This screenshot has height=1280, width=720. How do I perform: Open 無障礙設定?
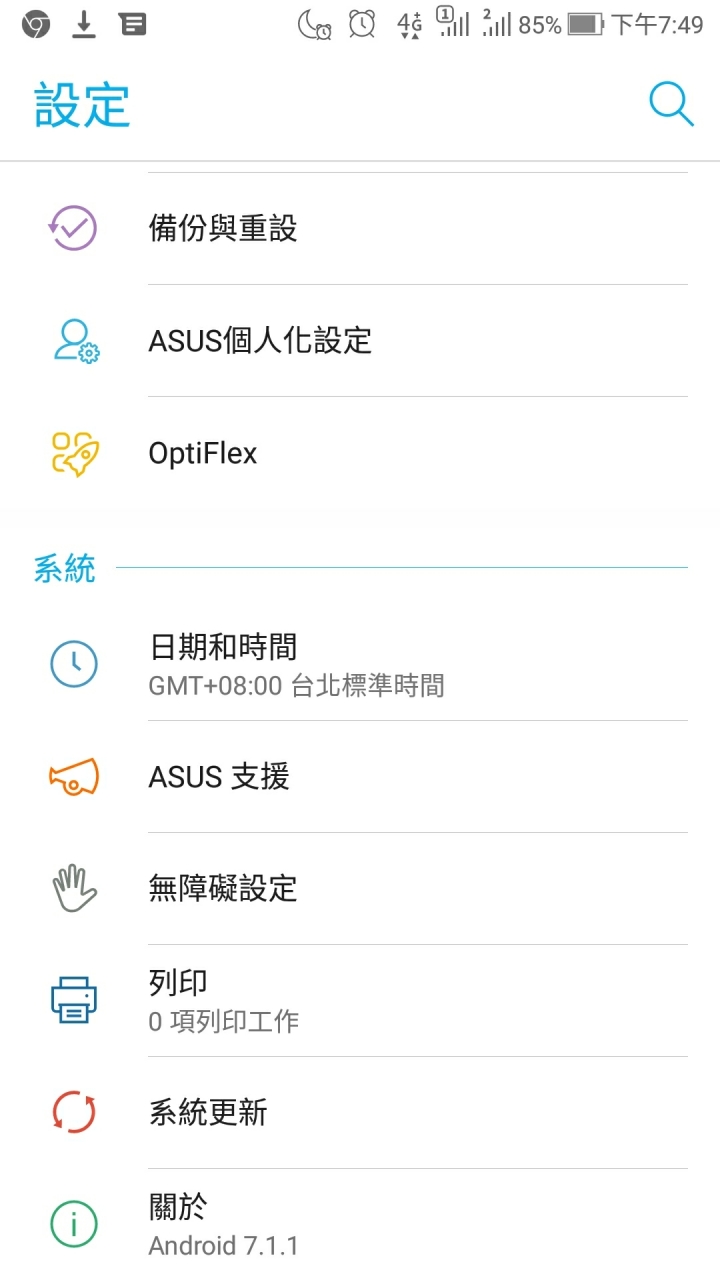coord(360,889)
